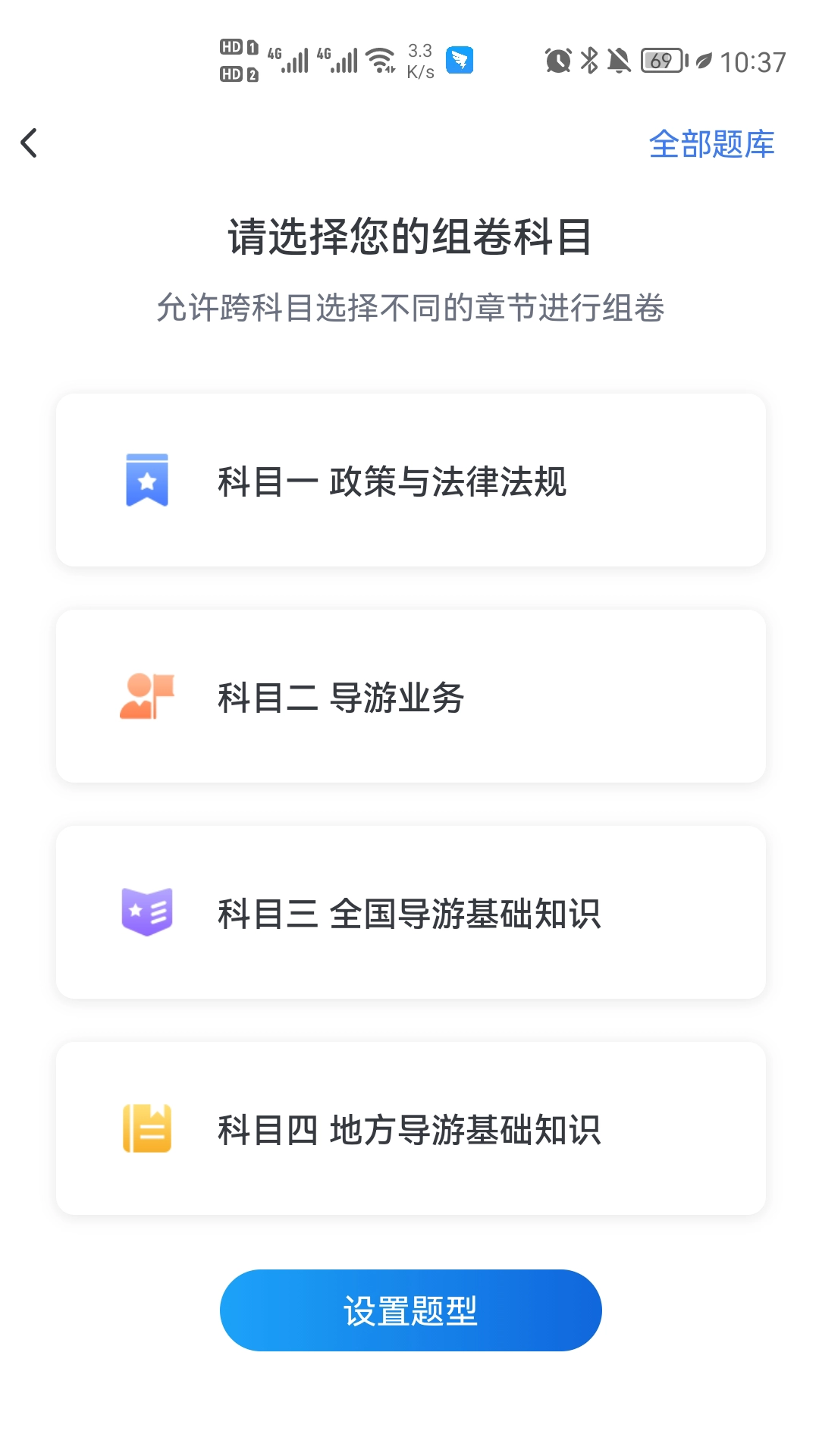Select 科目一 政策与法律法规 card
The image size is (819, 1456).
(x=409, y=479)
